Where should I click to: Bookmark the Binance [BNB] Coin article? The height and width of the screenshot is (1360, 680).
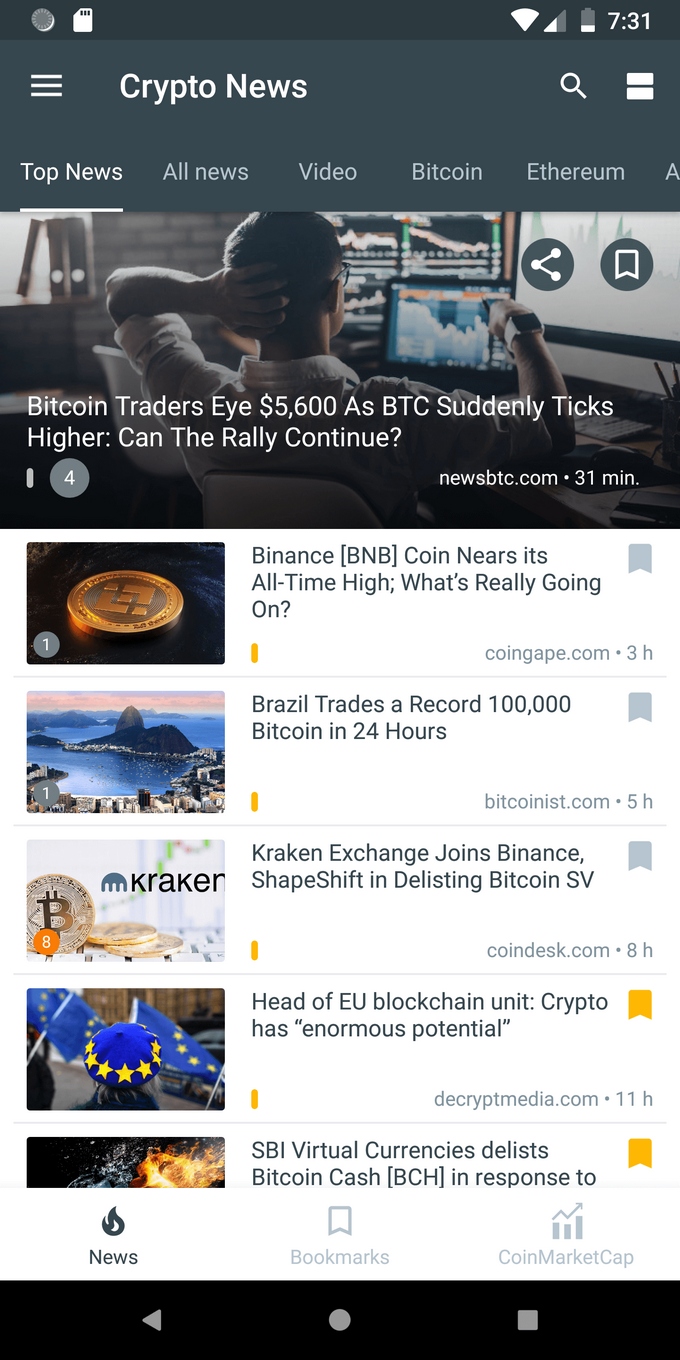(x=640, y=559)
